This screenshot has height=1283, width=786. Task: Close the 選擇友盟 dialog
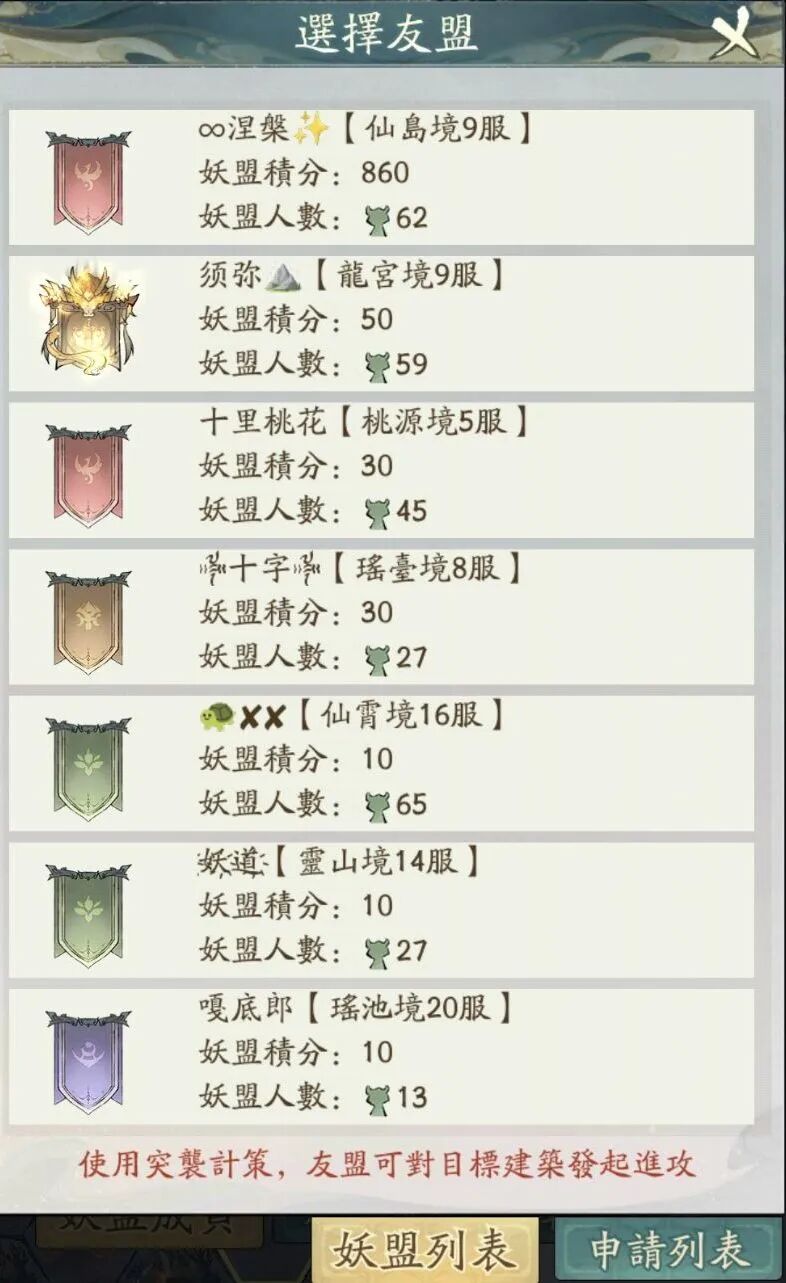click(x=738, y=34)
